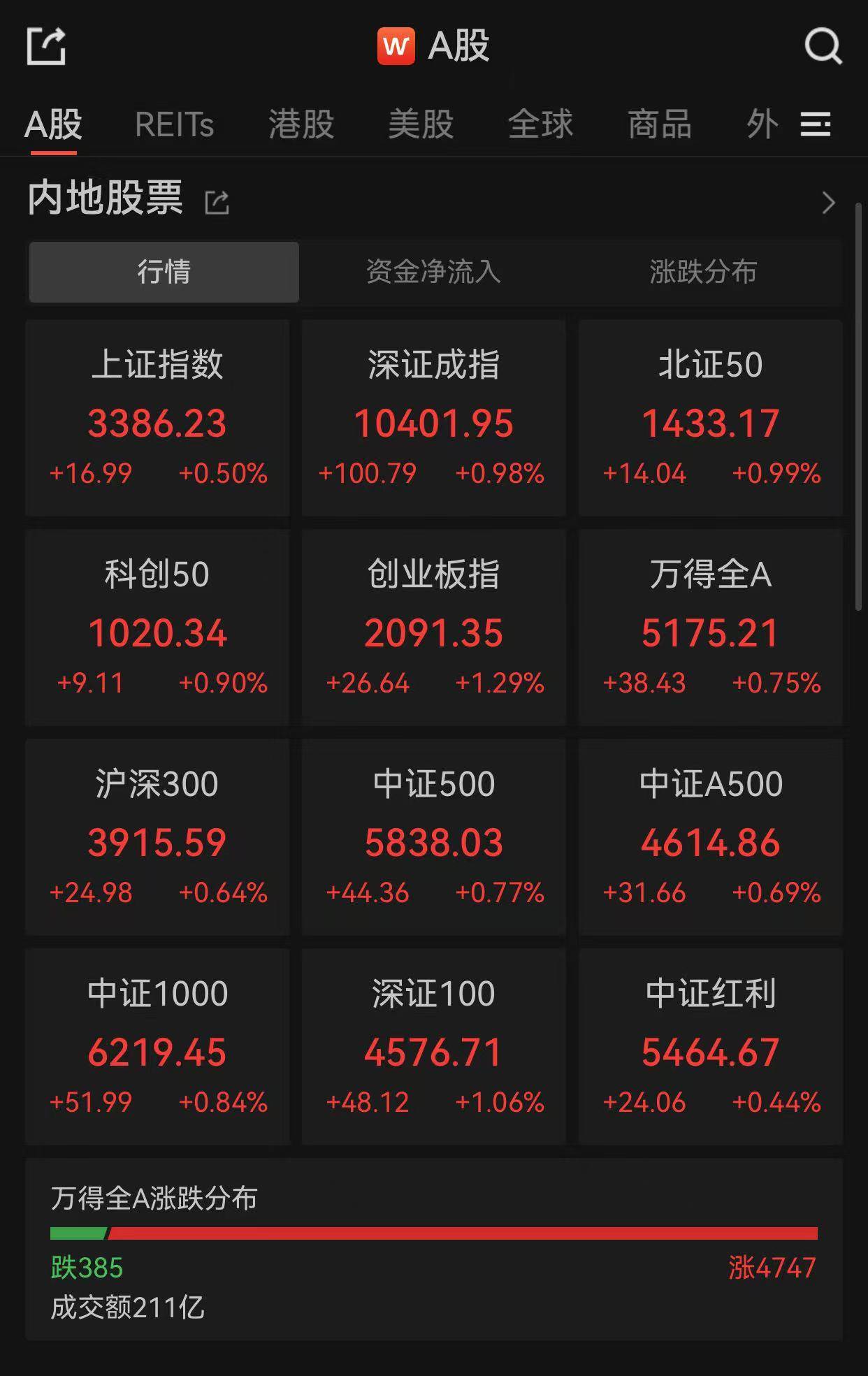The height and width of the screenshot is (1376, 868).
Task: Tap the share icon in the top-left corner
Action: [x=45, y=48]
